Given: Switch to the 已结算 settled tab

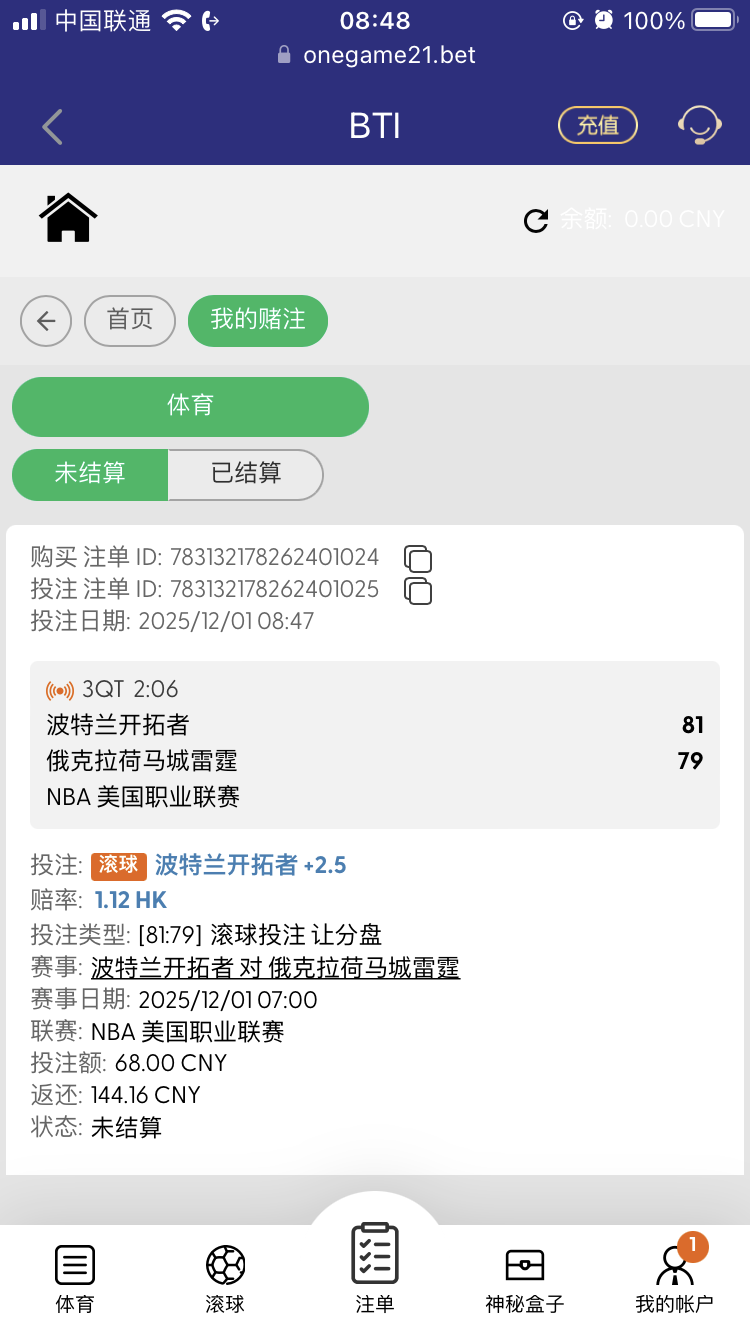Looking at the screenshot, I should (243, 475).
